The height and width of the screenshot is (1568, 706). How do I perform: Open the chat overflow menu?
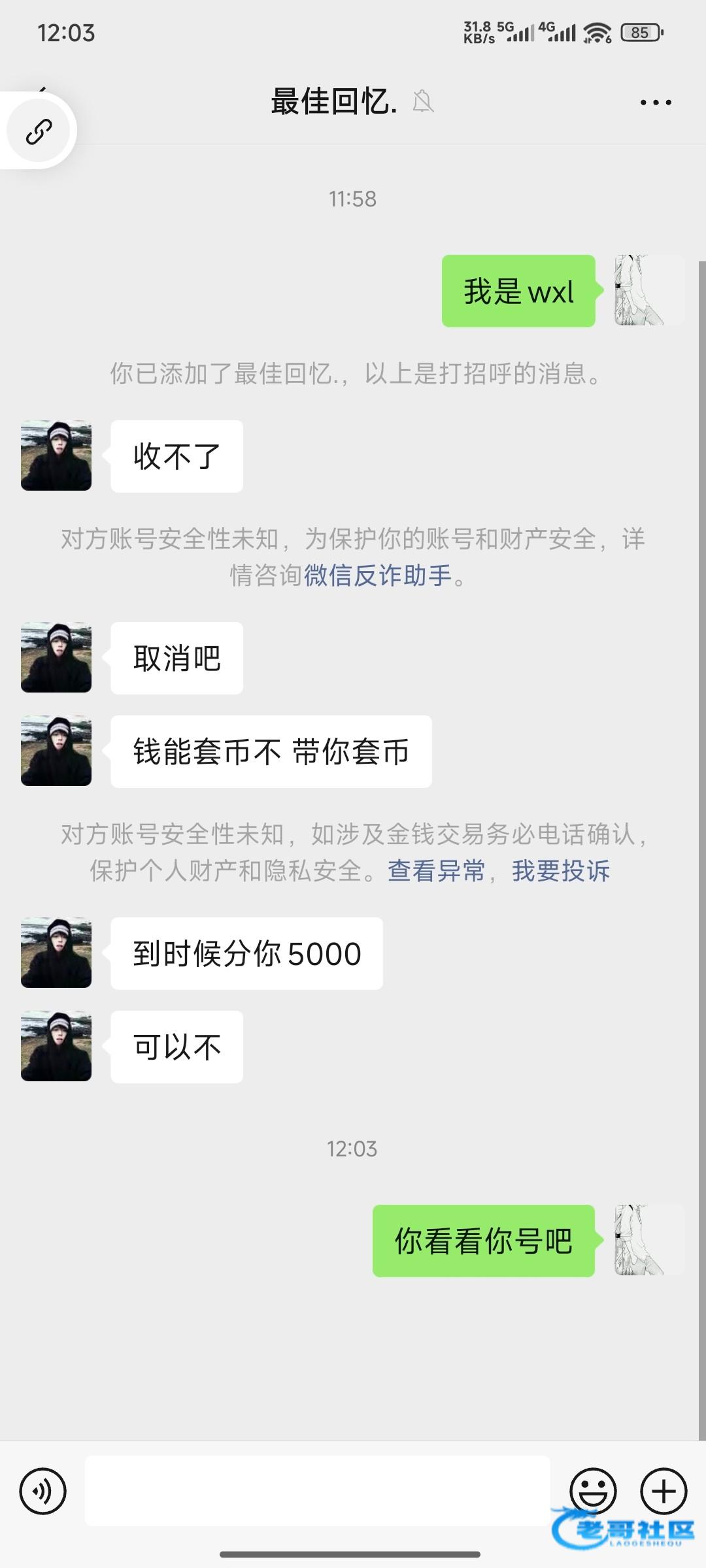pyautogui.click(x=656, y=103)
